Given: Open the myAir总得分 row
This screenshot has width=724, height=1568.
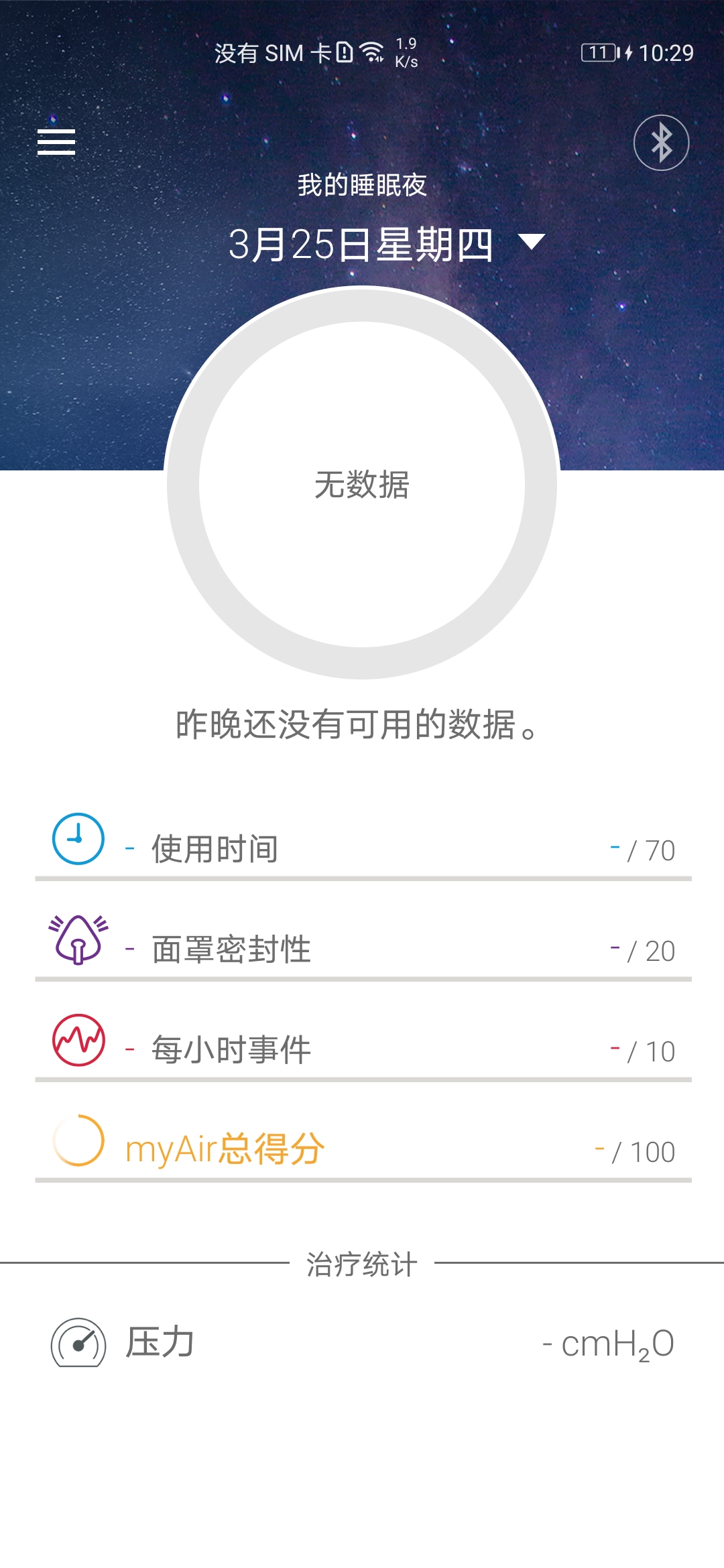Looking at the screenshot, I should pyautogui.click(x=362, y=1149).
